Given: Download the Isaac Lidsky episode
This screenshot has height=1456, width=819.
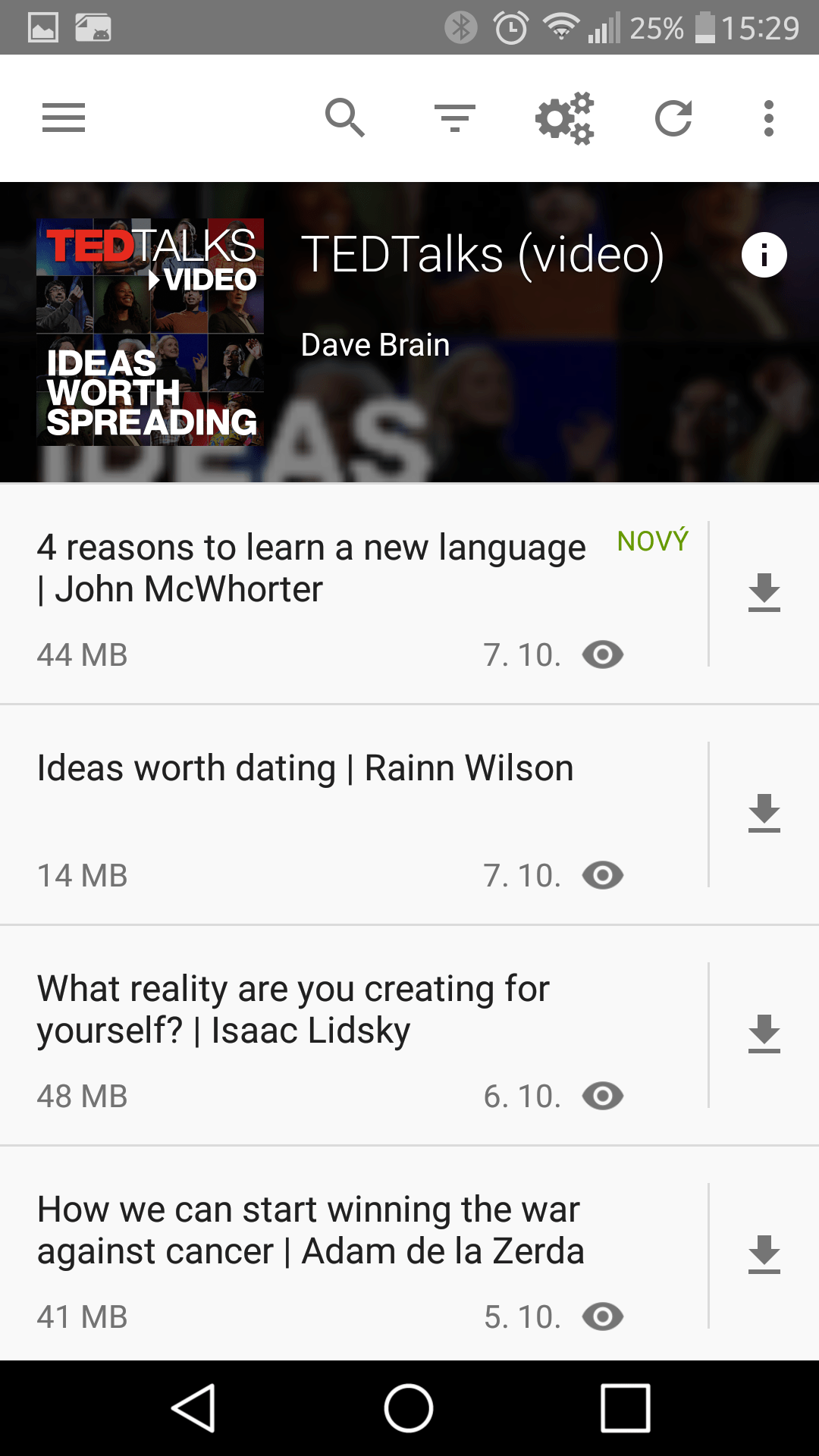Looking at the screenshot, I should tap(764, 1034).
